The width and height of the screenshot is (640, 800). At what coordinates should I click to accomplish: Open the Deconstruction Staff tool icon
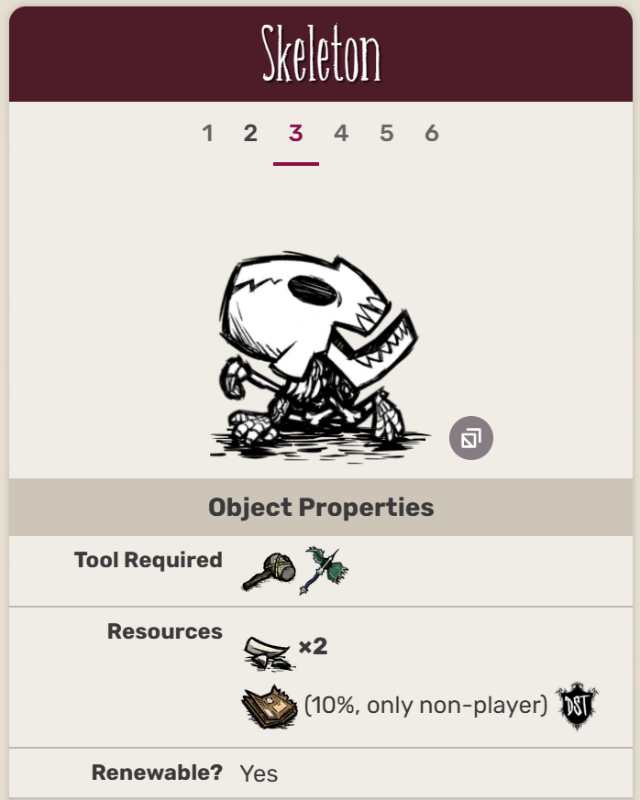point(322,570)
